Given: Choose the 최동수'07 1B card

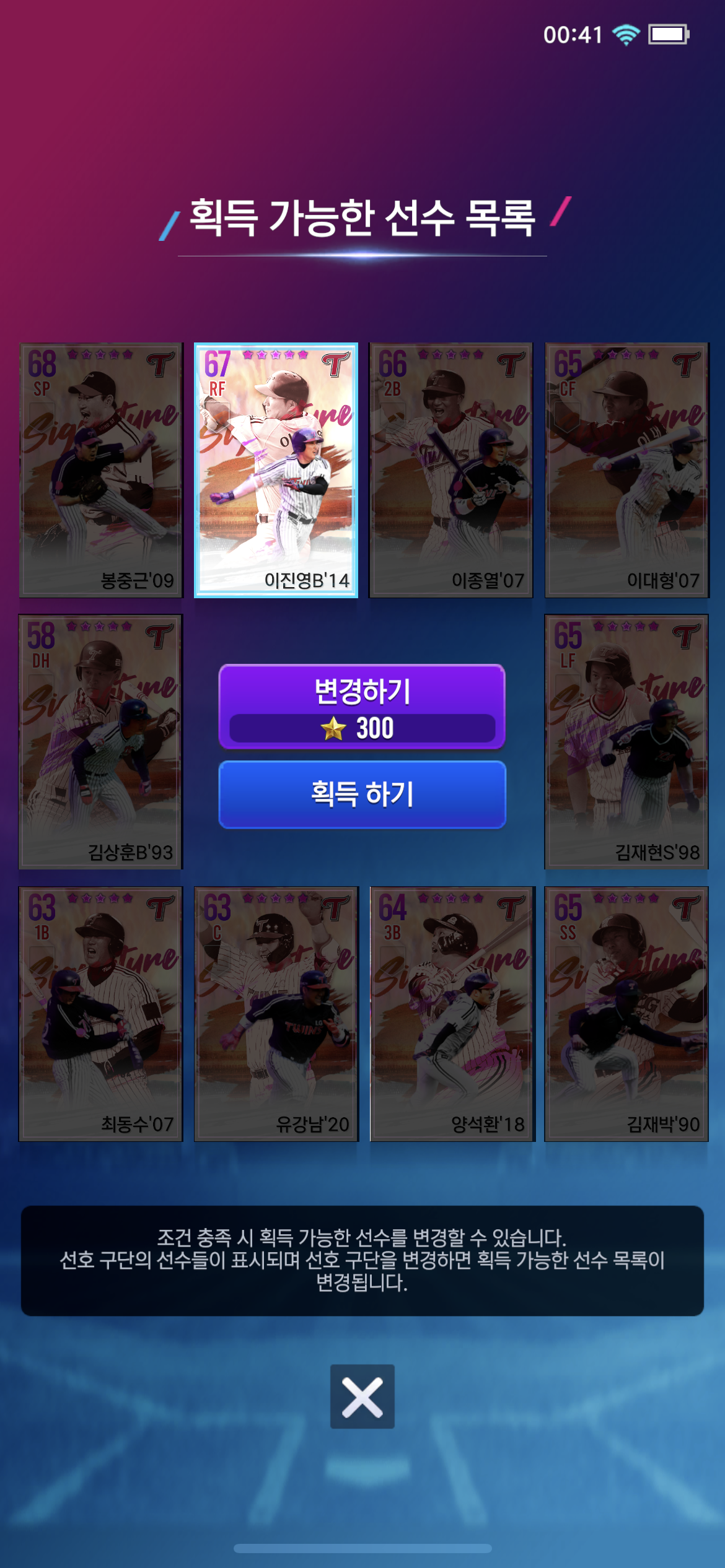Looking at the screenshot, I should pyautogui.click(x=101, y=1014).
